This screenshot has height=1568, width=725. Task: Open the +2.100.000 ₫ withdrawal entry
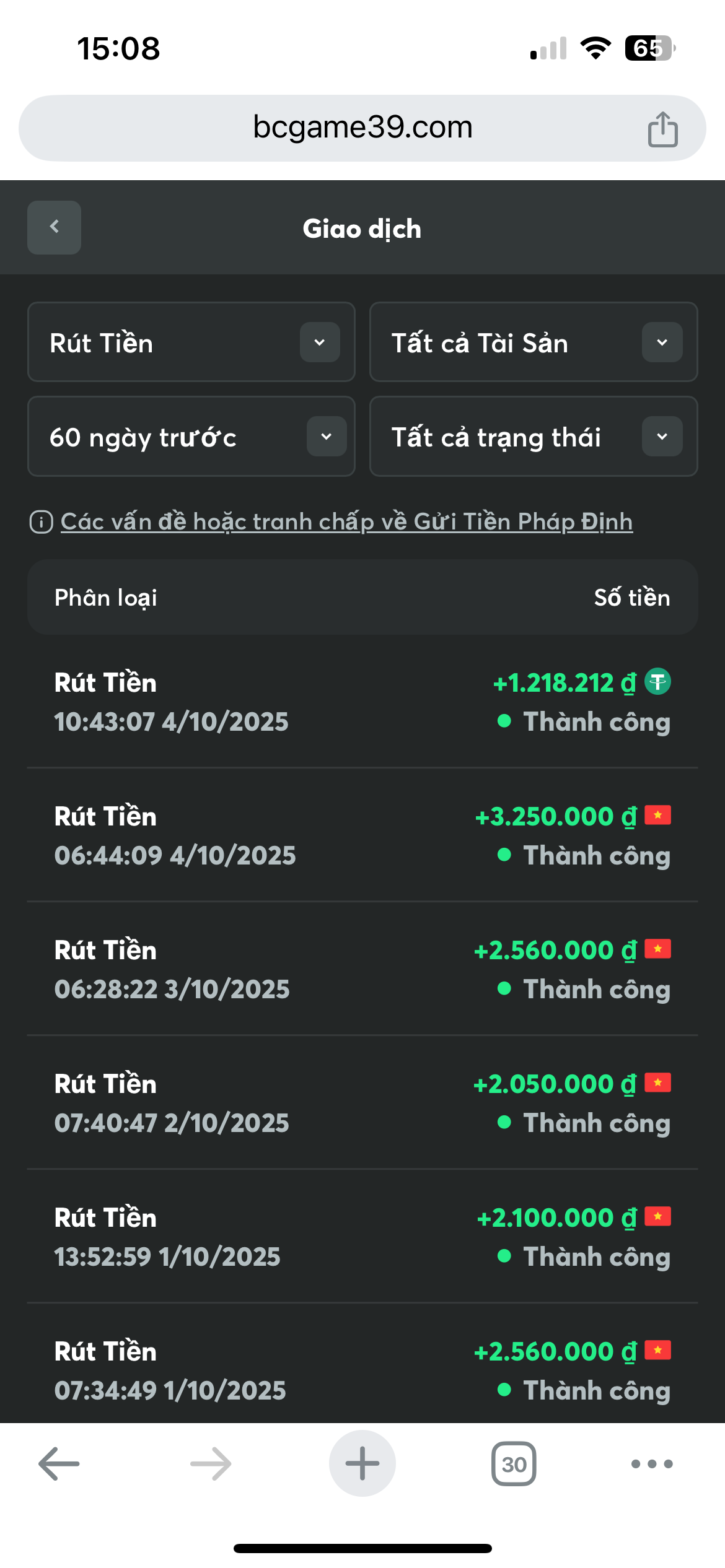pyautogui.click(x=362, y=1237)
